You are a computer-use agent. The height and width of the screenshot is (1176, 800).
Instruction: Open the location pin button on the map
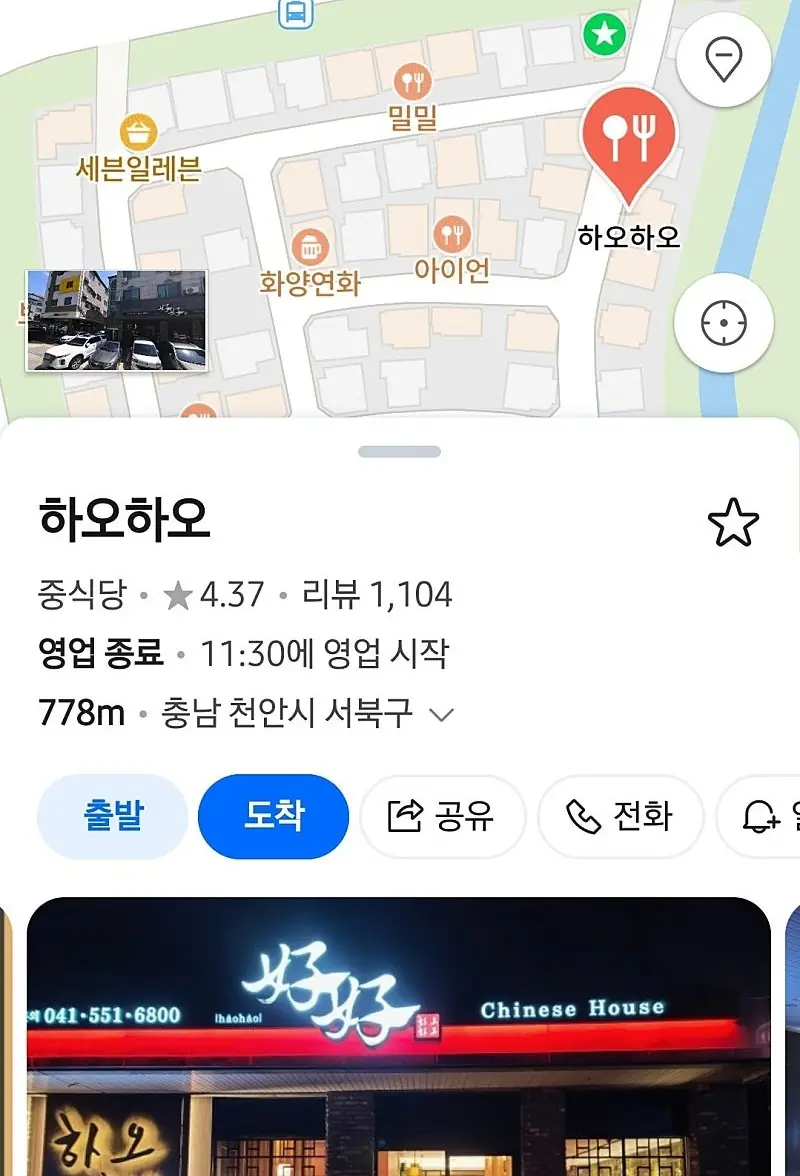723,59
